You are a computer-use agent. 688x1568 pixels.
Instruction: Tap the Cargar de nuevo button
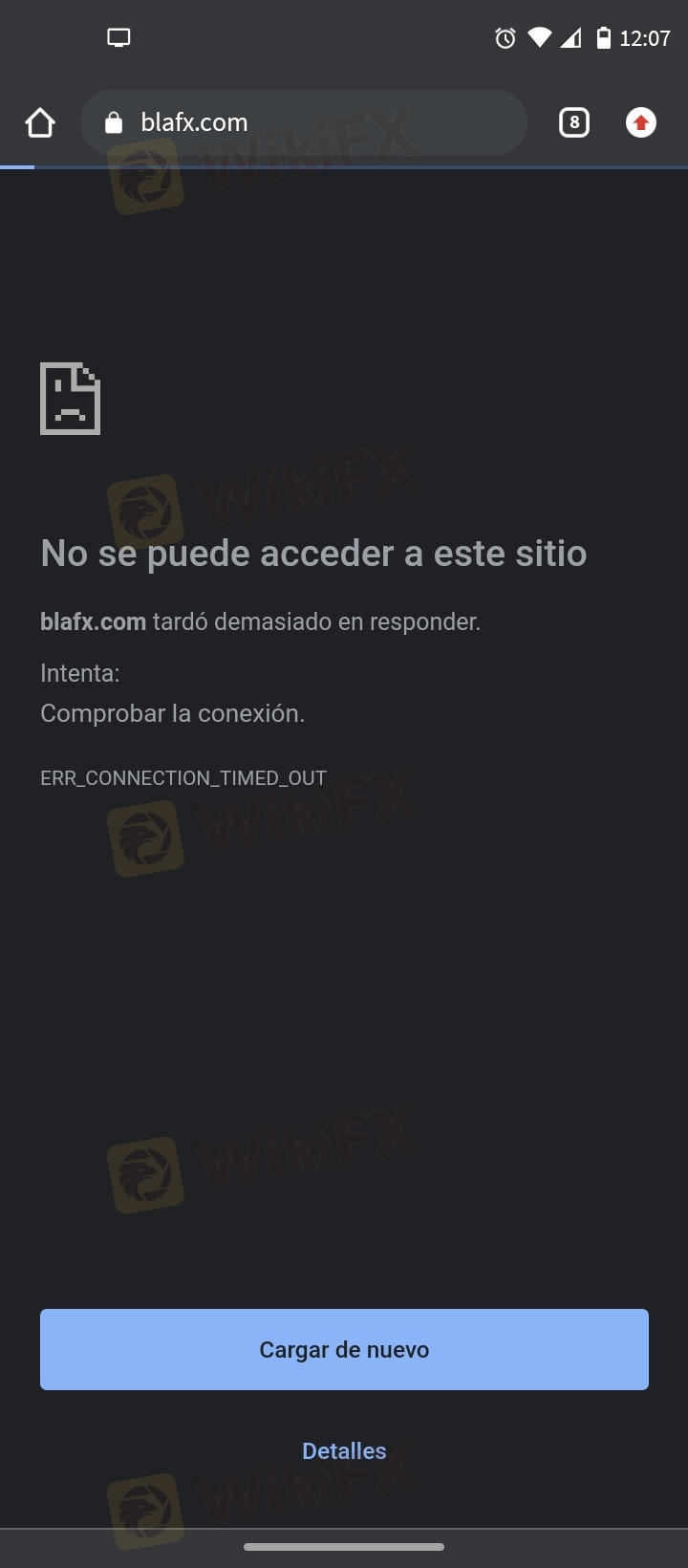pos(344,1349)
